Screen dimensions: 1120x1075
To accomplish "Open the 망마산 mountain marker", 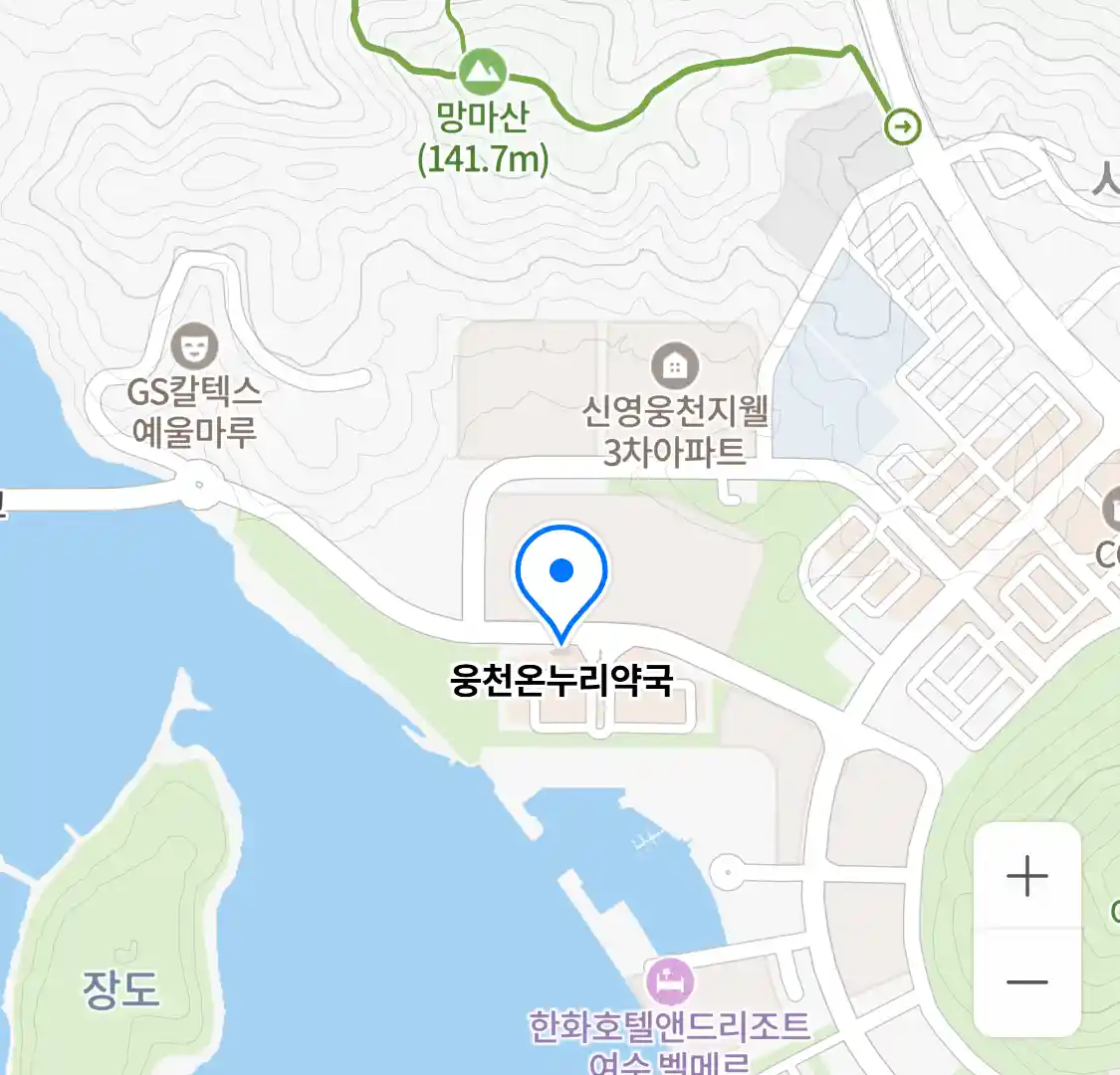I will pos(482,72).
